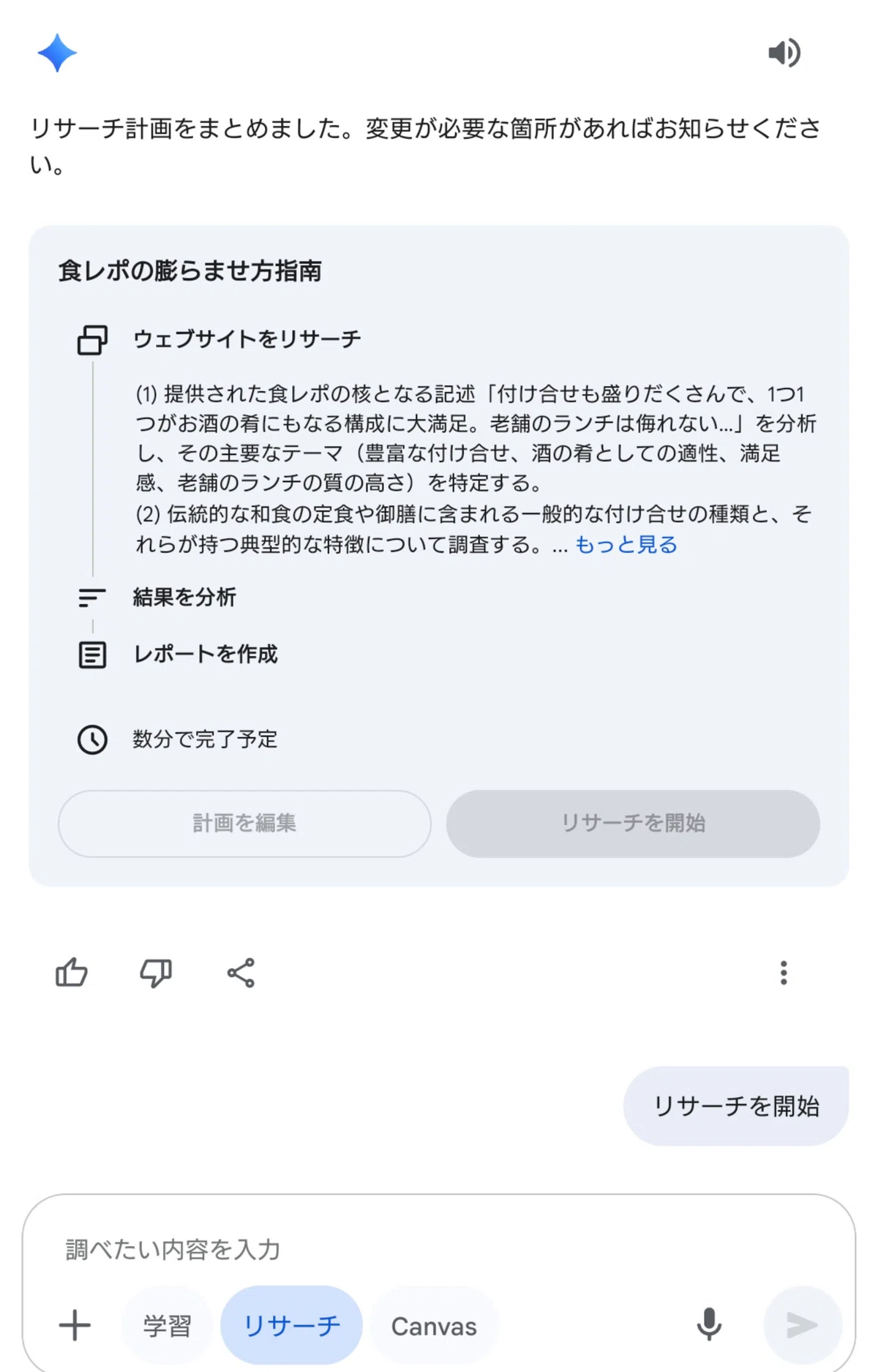
Task: Expand the plan with もっと見る
Action: coord(626,545)
